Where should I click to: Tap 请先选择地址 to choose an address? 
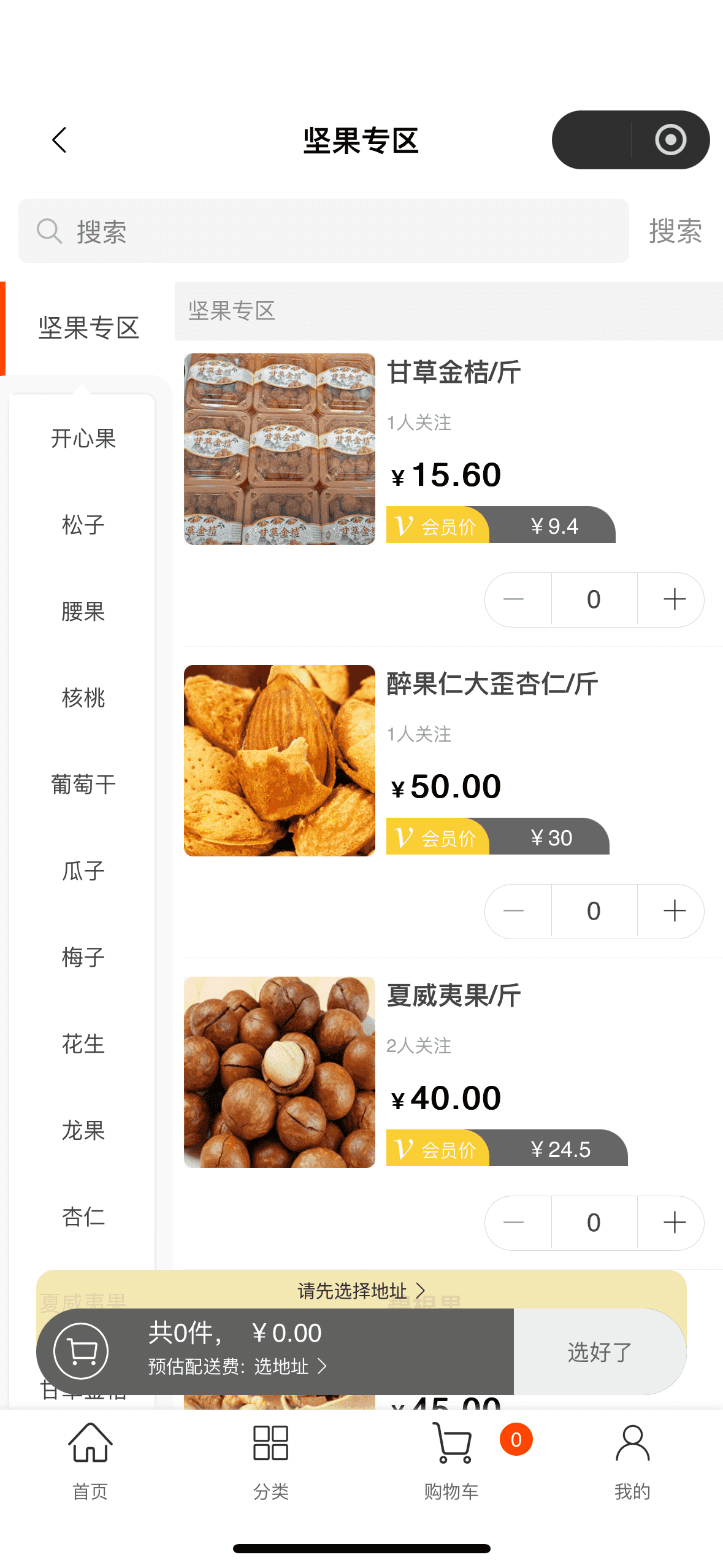tap(361, 1291)
